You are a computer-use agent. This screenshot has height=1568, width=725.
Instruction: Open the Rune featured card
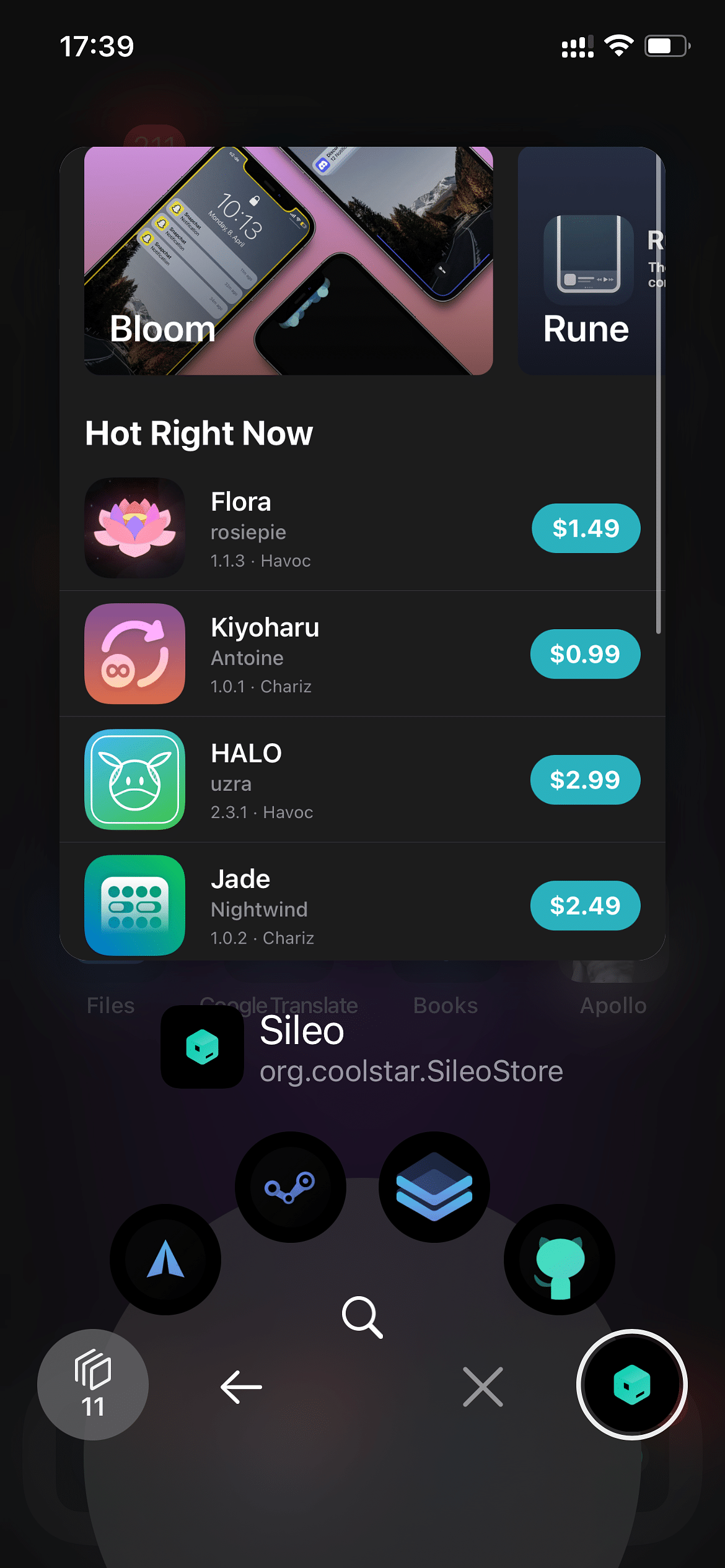click(589, 260)
